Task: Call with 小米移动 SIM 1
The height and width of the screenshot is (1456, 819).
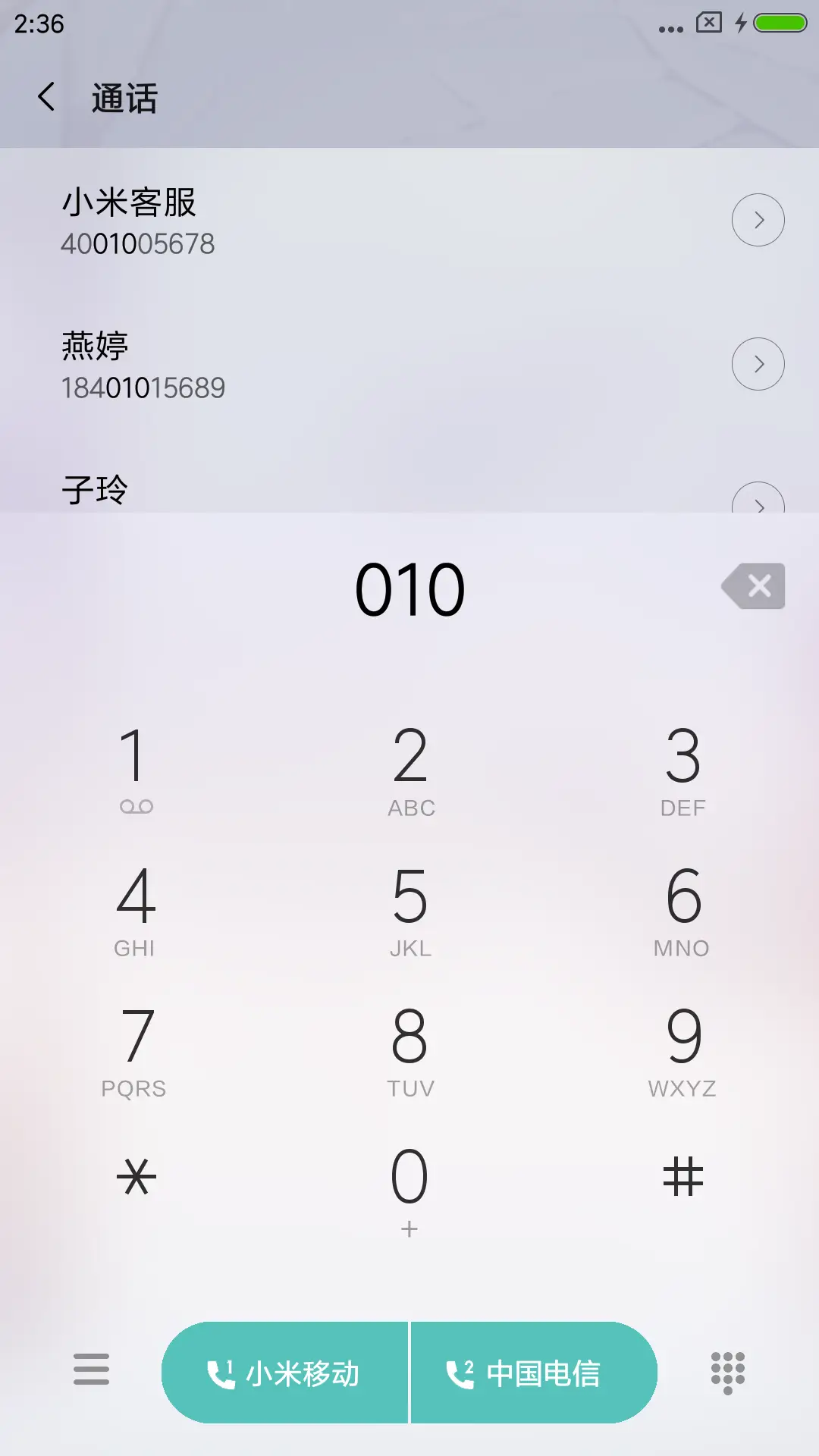Action: pyautogui.click(x=286, y=1371)
